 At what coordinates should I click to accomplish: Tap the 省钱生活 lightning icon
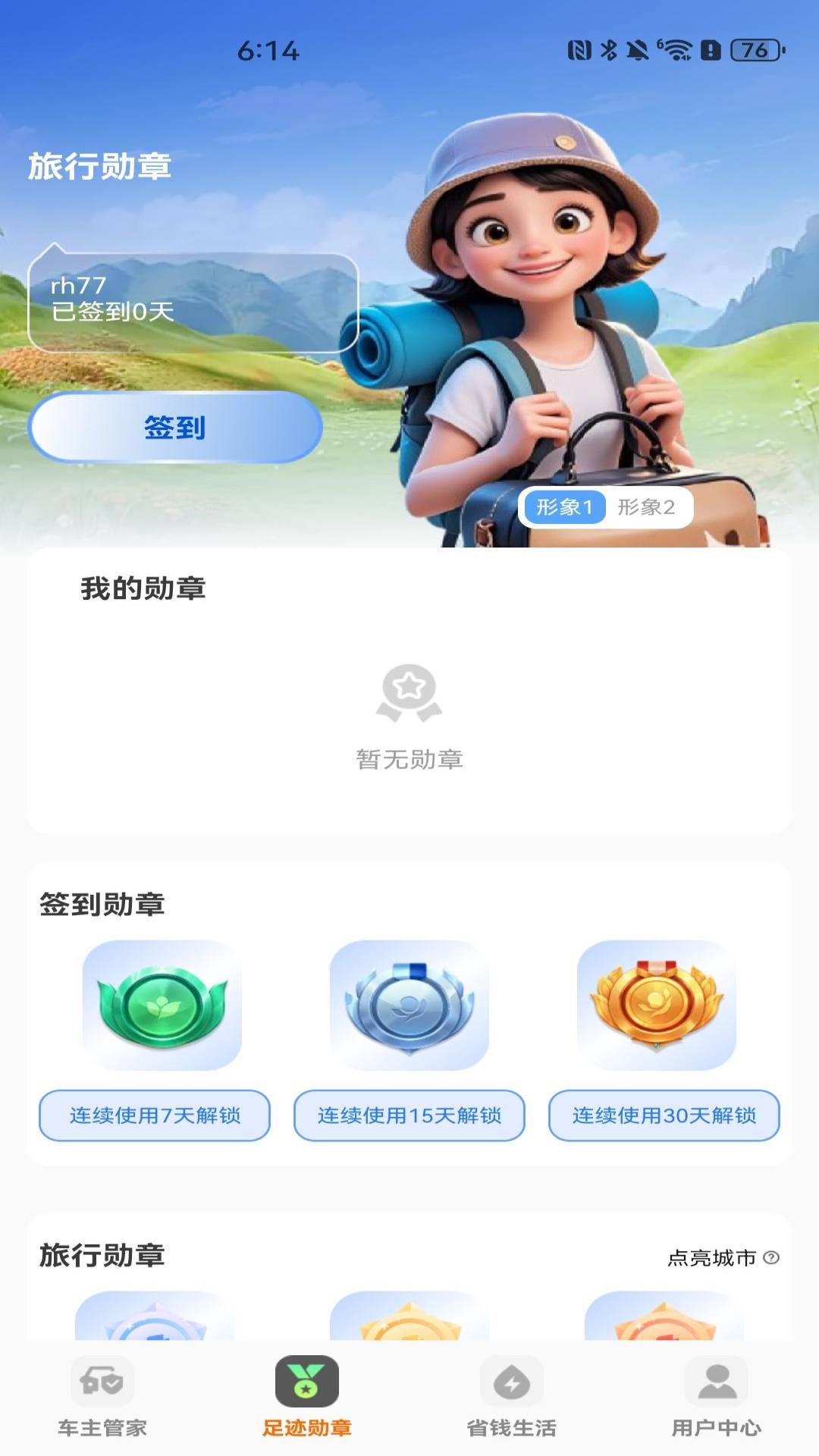tap(512, 1382)
